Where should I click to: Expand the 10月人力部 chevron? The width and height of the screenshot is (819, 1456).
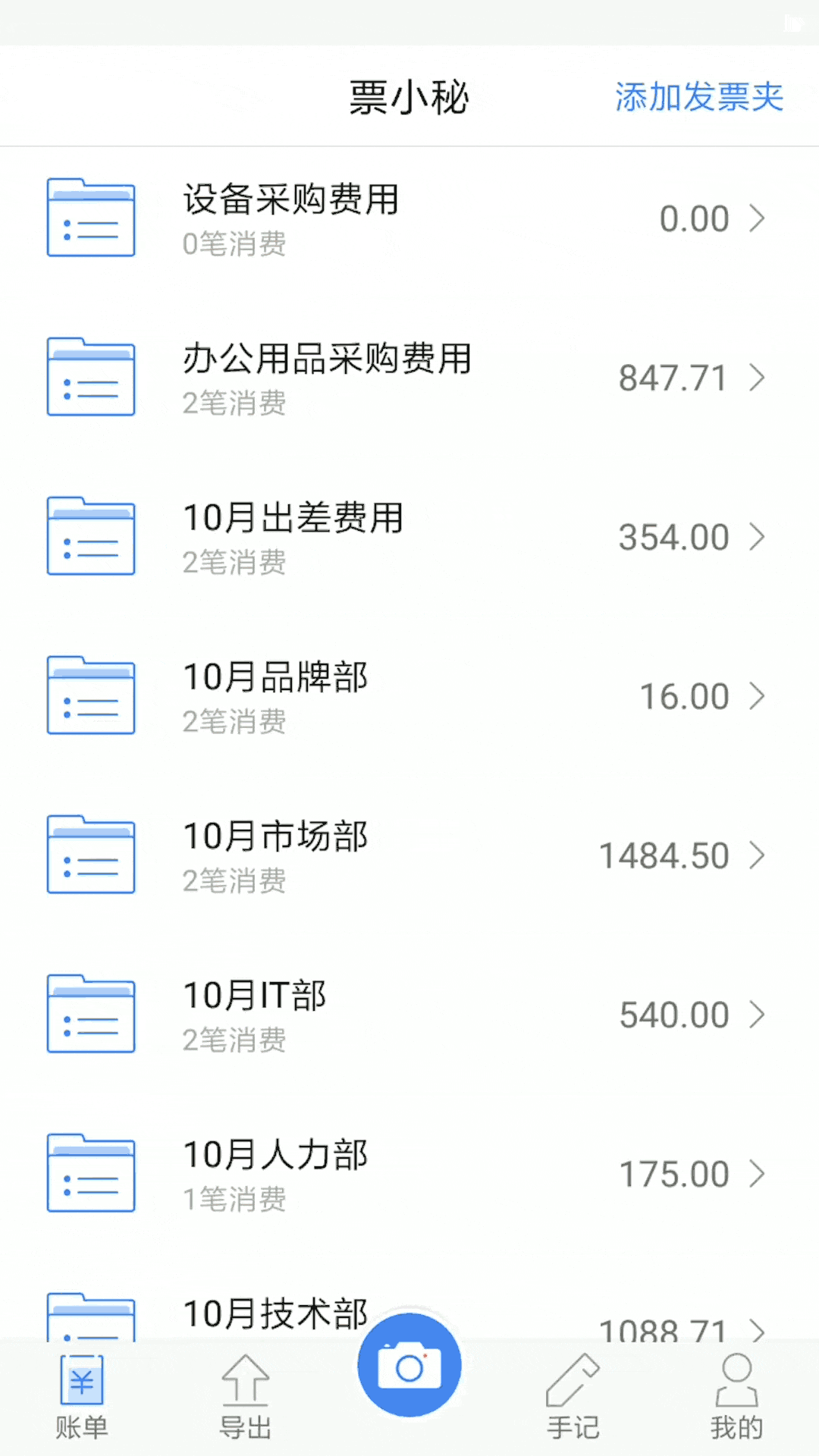click(758, 1173)
